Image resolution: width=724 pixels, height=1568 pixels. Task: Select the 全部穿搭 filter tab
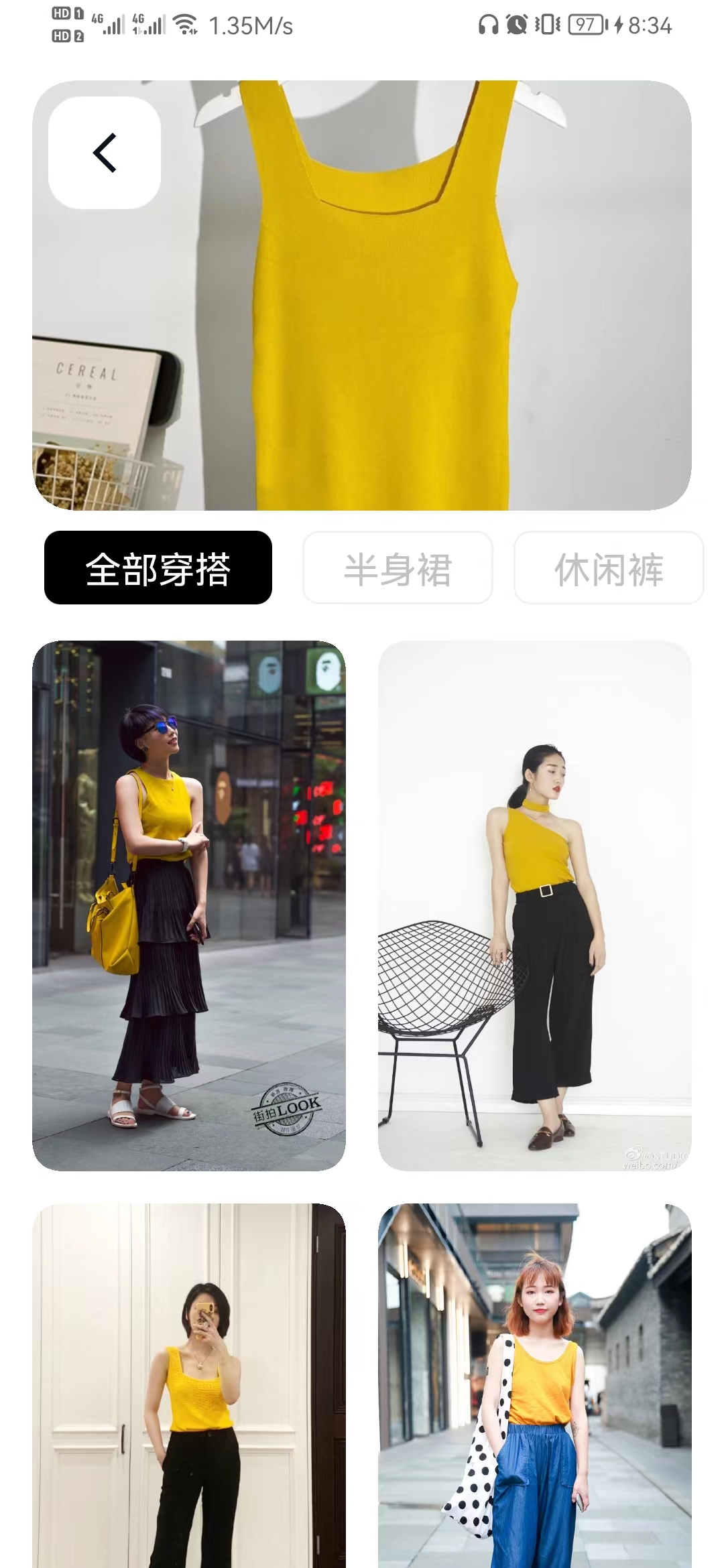point(160,568)
